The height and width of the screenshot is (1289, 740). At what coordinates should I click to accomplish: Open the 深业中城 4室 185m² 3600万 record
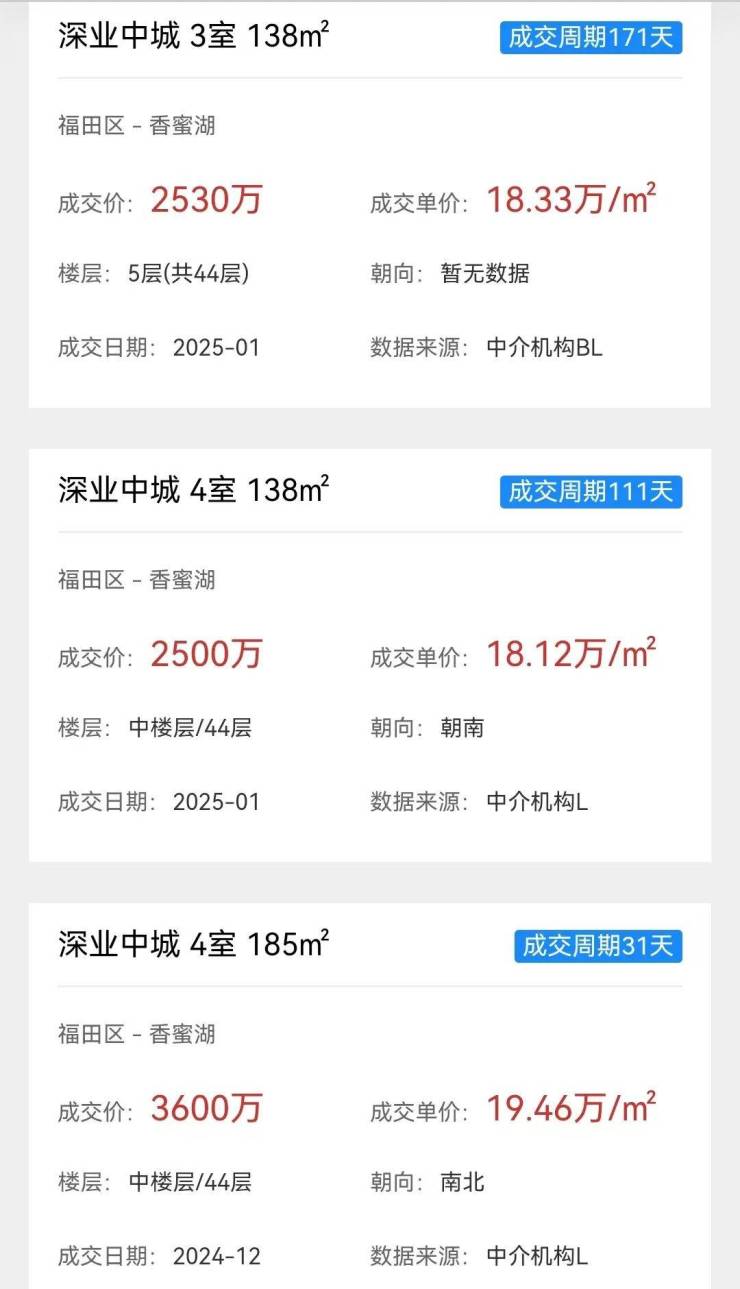click(194, 945)
